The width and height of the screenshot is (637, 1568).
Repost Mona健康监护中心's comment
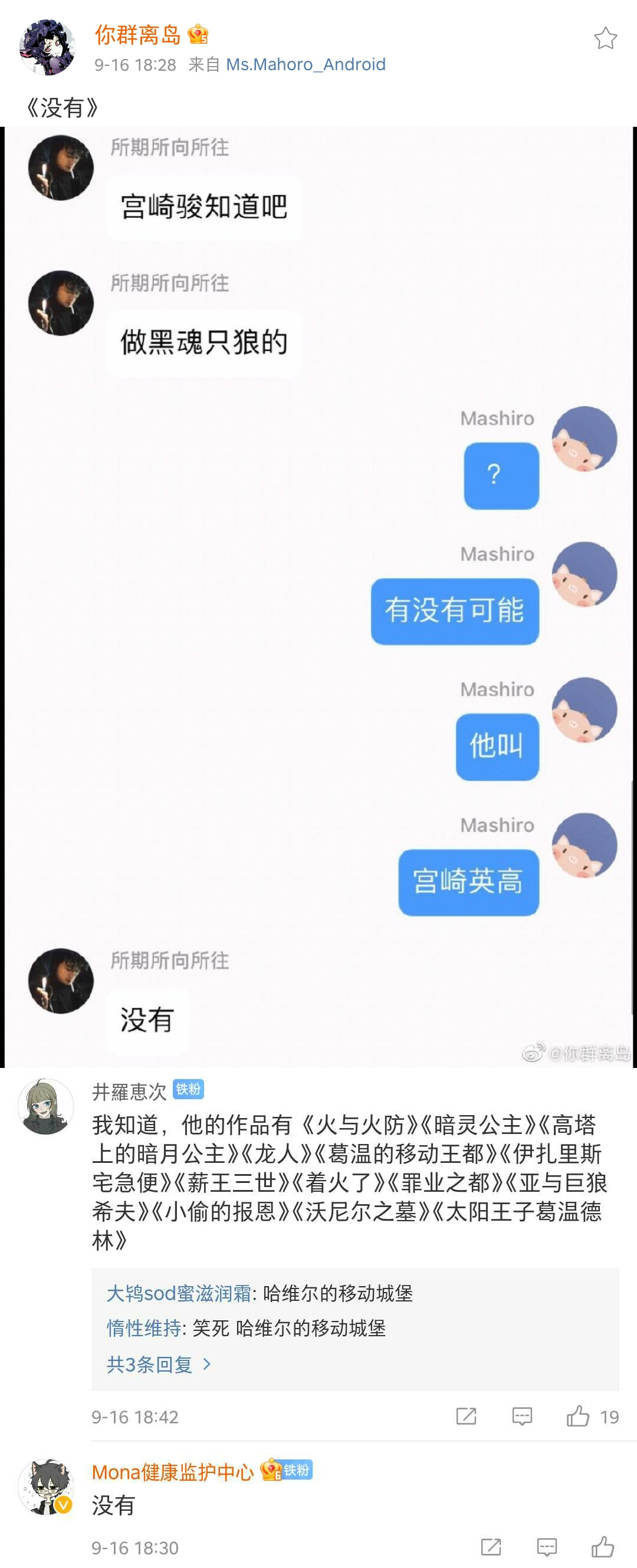tap(491, 1547)
